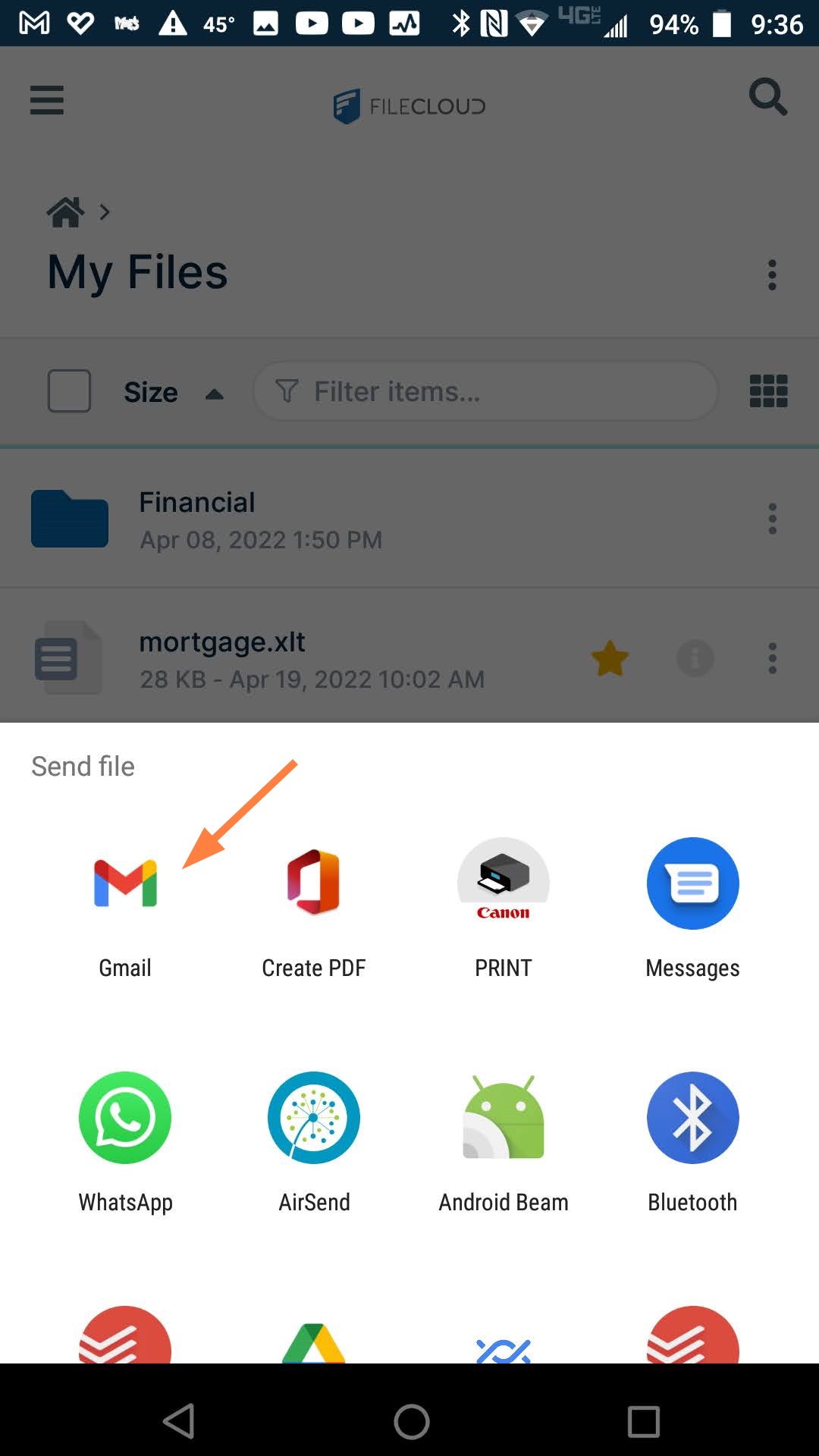The height and width of the screenshot is (1456, 819).
Task: Open the FileCloud search
Action: click(768, 97)
